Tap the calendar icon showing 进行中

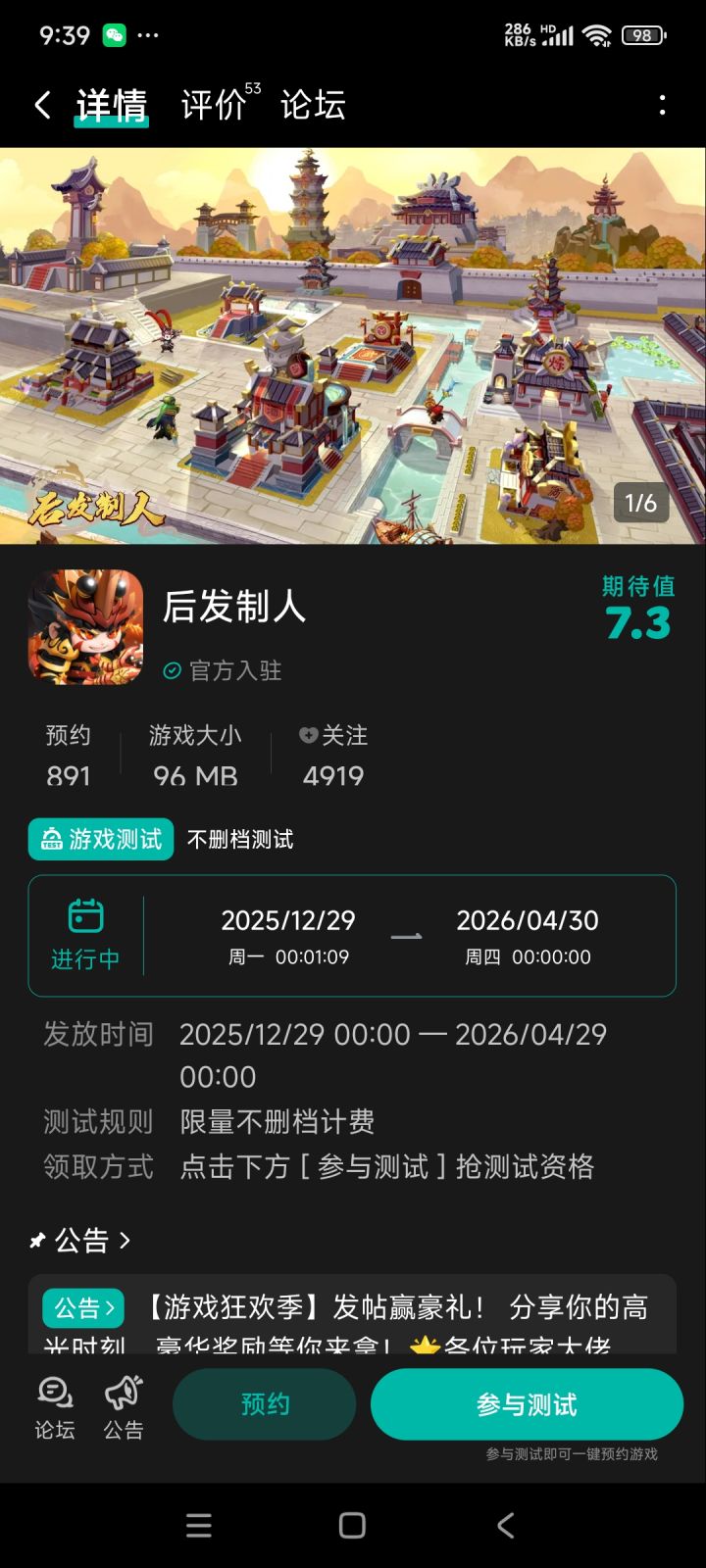point(84,919)
